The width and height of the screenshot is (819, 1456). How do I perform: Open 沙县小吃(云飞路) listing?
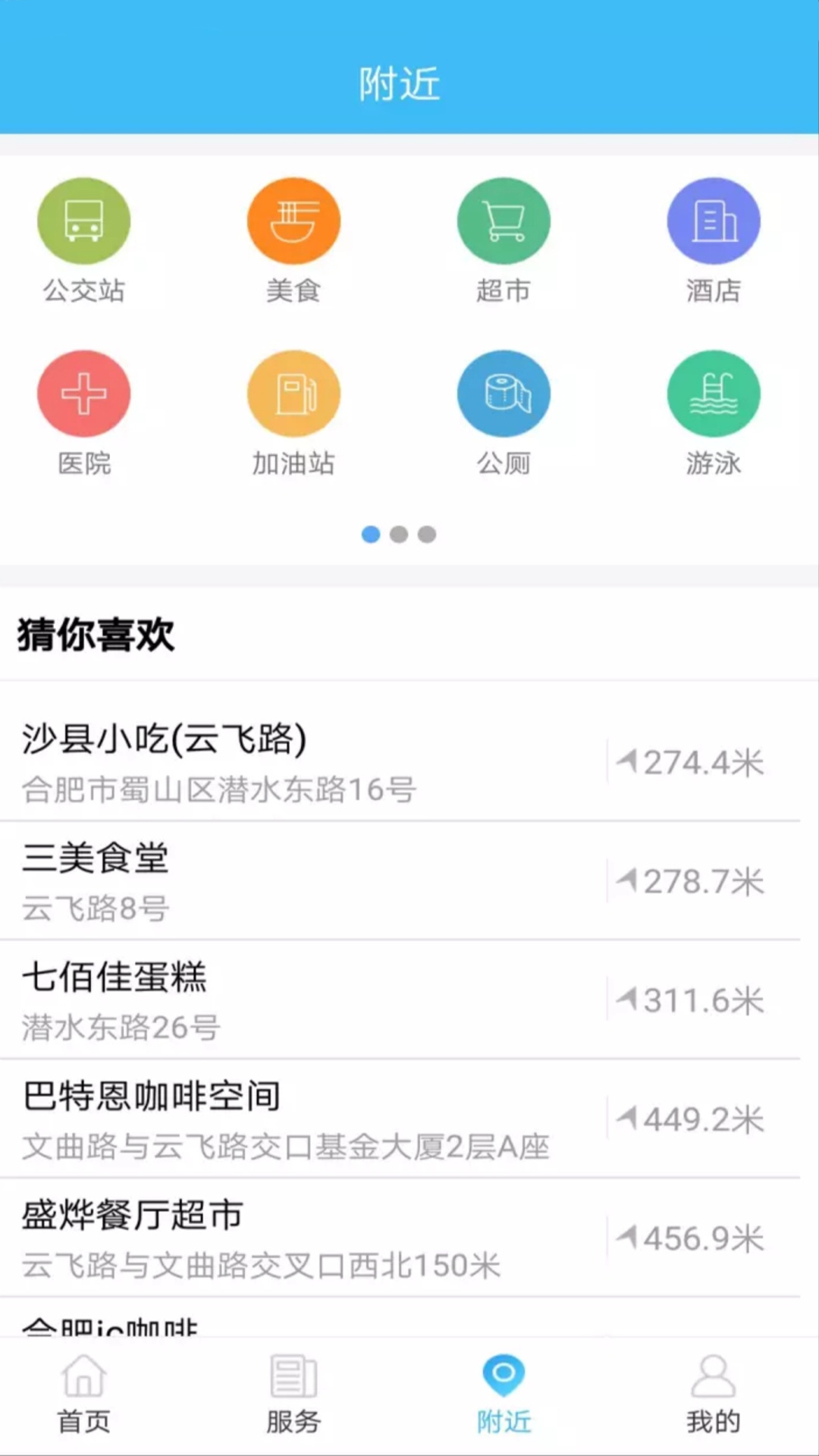click(303, 762)
